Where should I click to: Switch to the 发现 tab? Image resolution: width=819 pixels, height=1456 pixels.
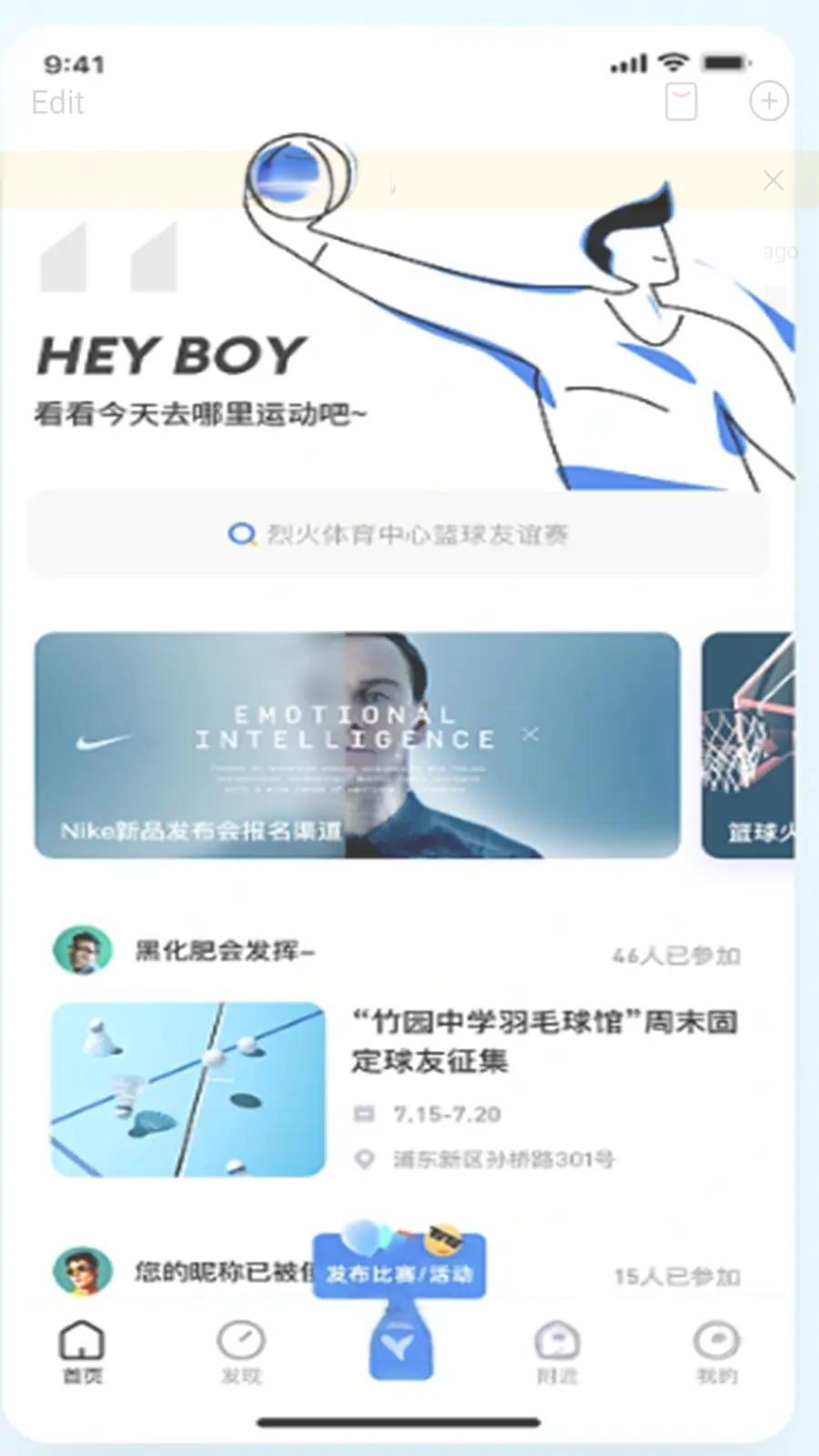pyautogui.click(x=241, y=1351)
